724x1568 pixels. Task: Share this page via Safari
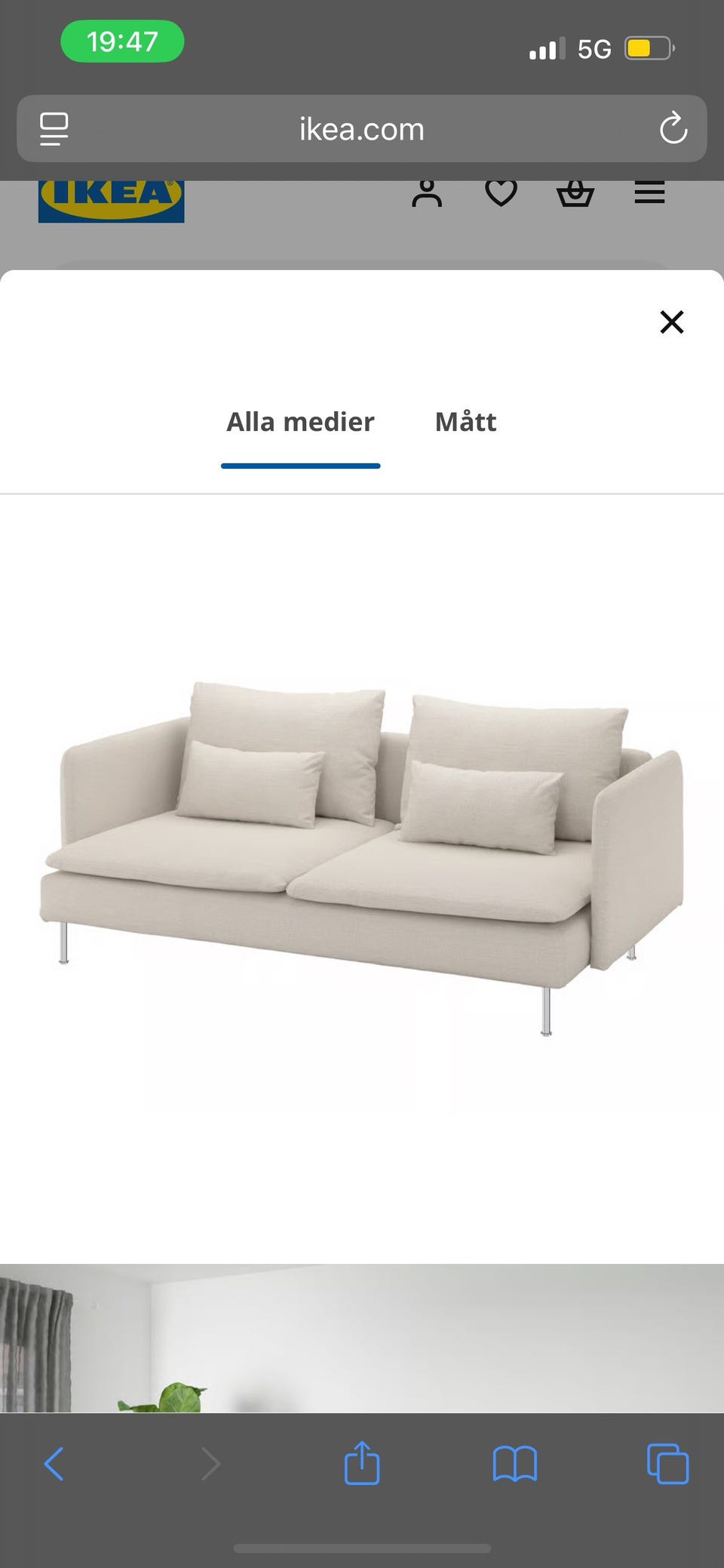click(362, 1463)
